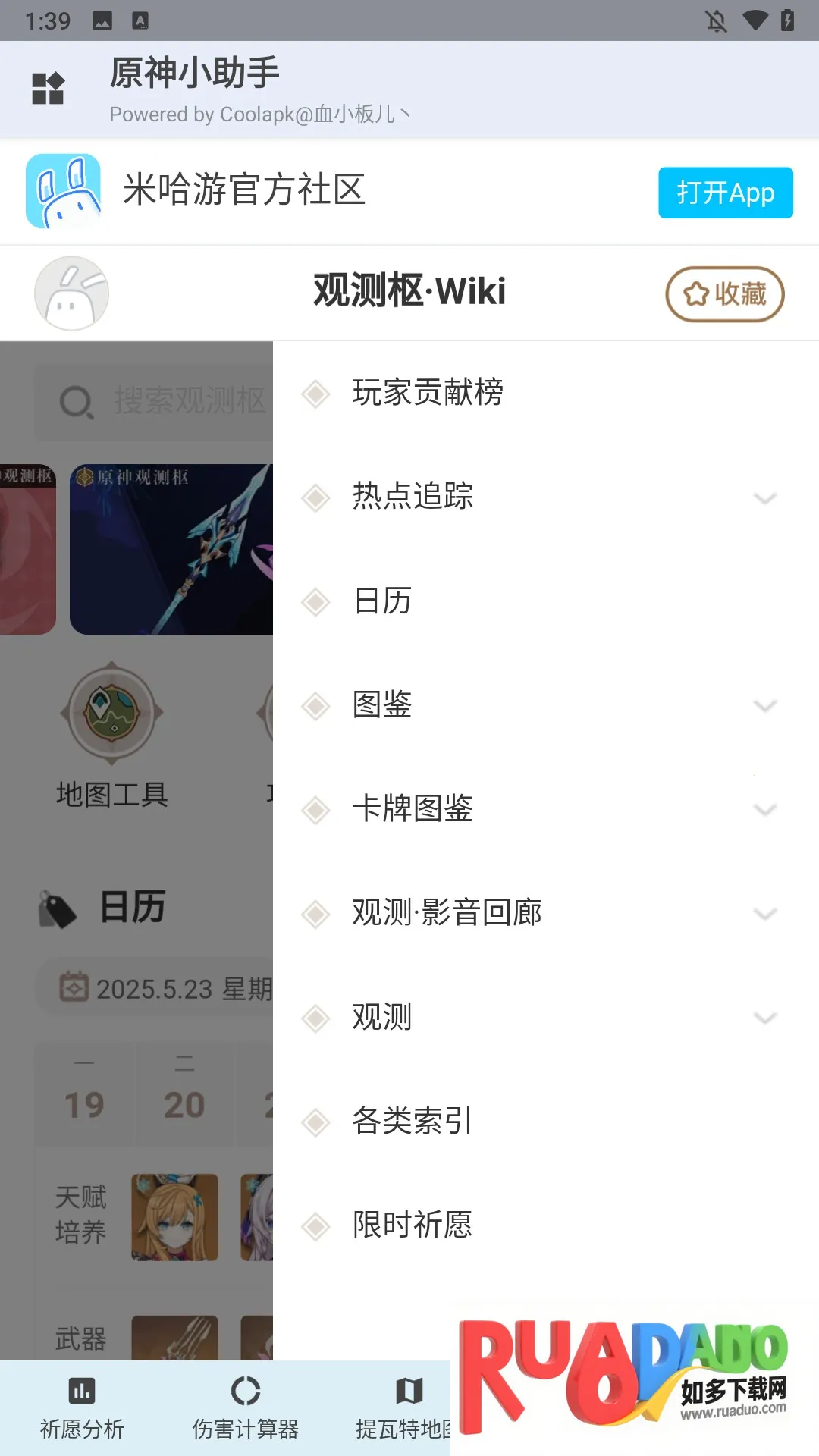Open the apps grid icon top-left
Viewport: 819px width, 1456px height.
pos(48,87)
